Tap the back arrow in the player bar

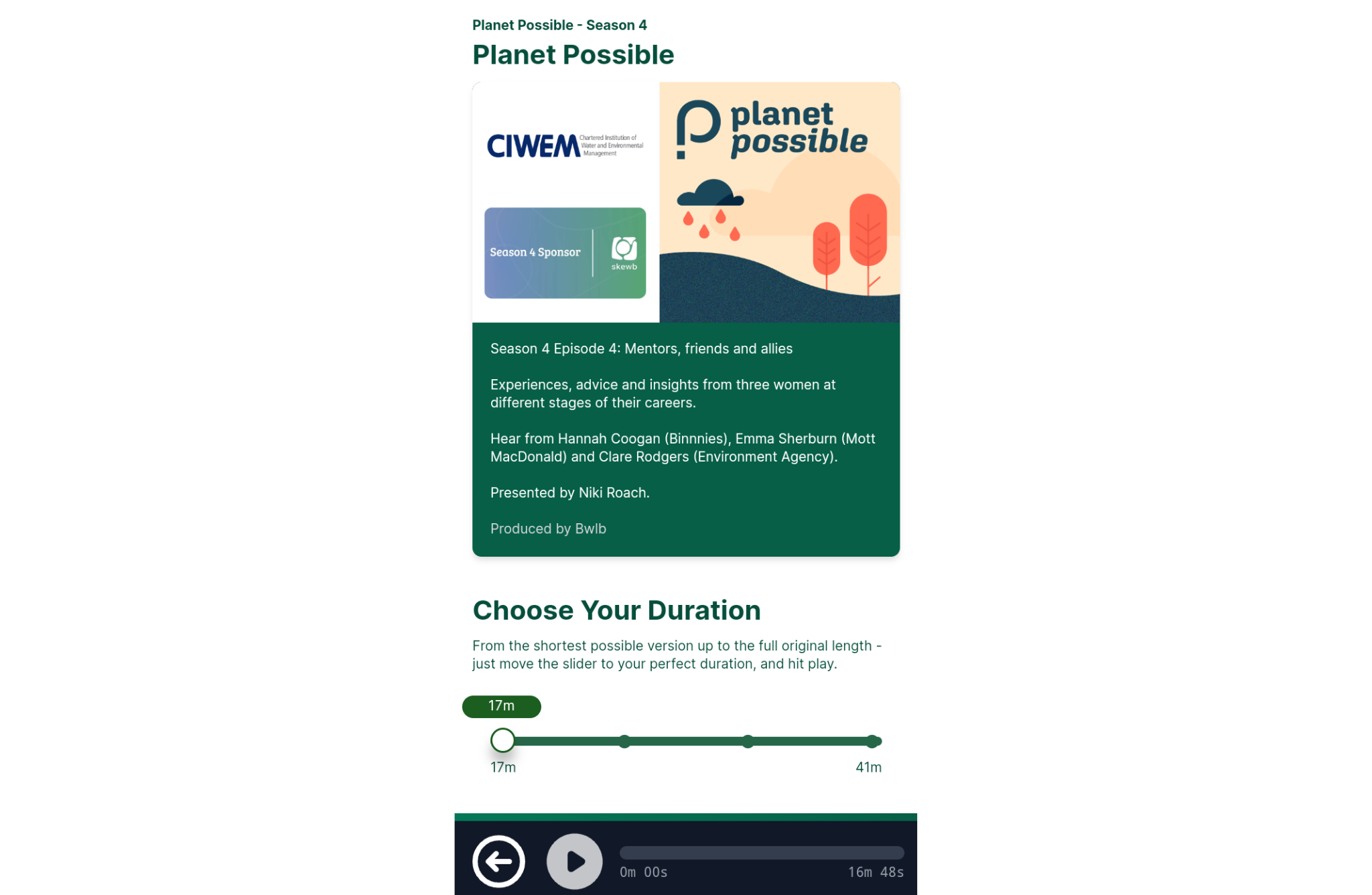coord(498,861)
